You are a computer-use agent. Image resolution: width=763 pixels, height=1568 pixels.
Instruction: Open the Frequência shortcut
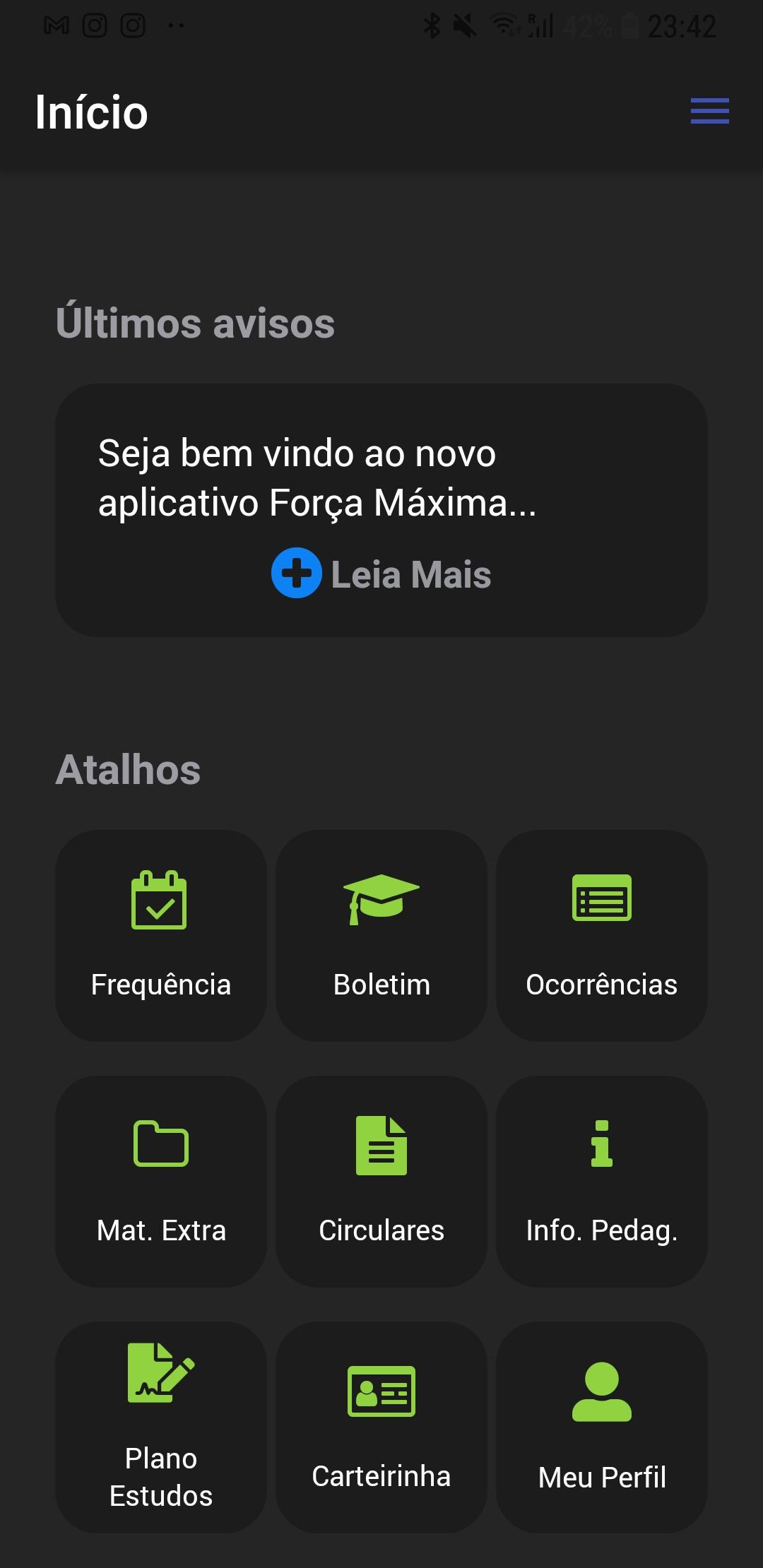[161, 935]
